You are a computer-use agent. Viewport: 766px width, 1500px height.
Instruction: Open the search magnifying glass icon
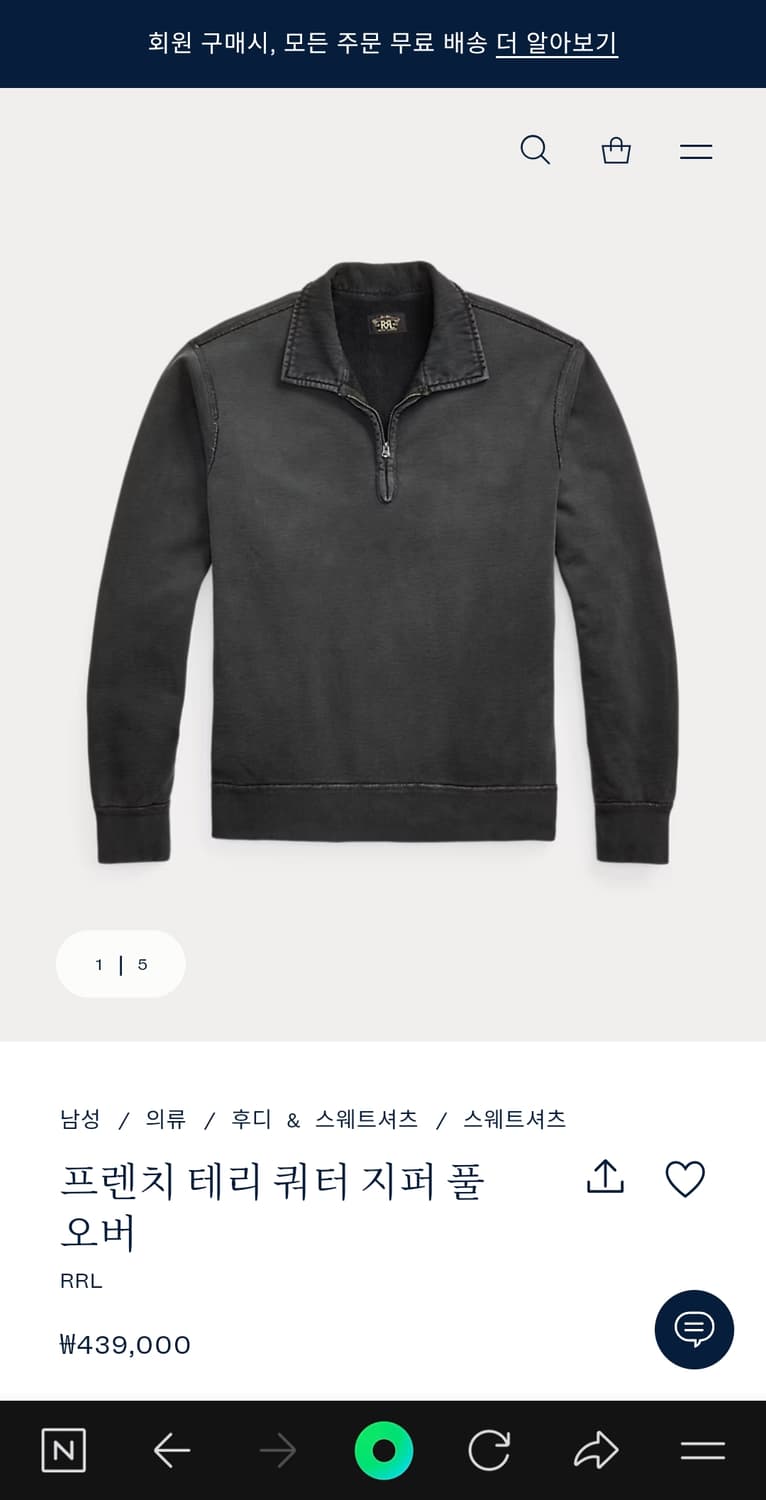[x=536, y=150]
